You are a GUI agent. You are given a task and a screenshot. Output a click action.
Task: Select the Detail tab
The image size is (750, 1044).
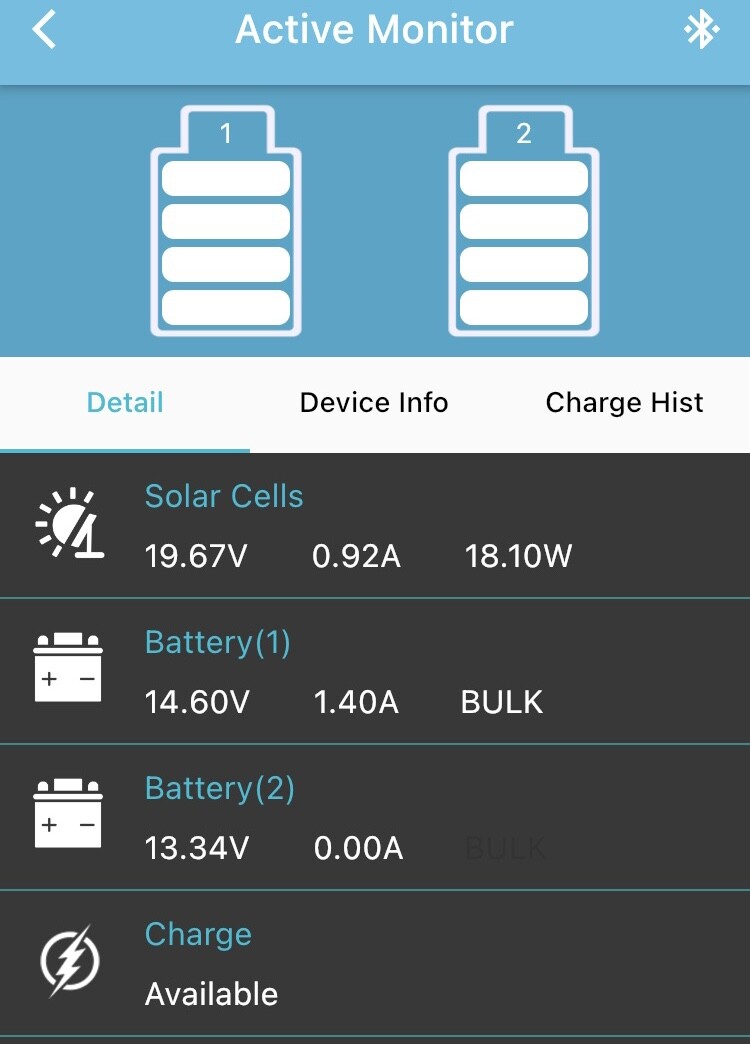[125, 403]
